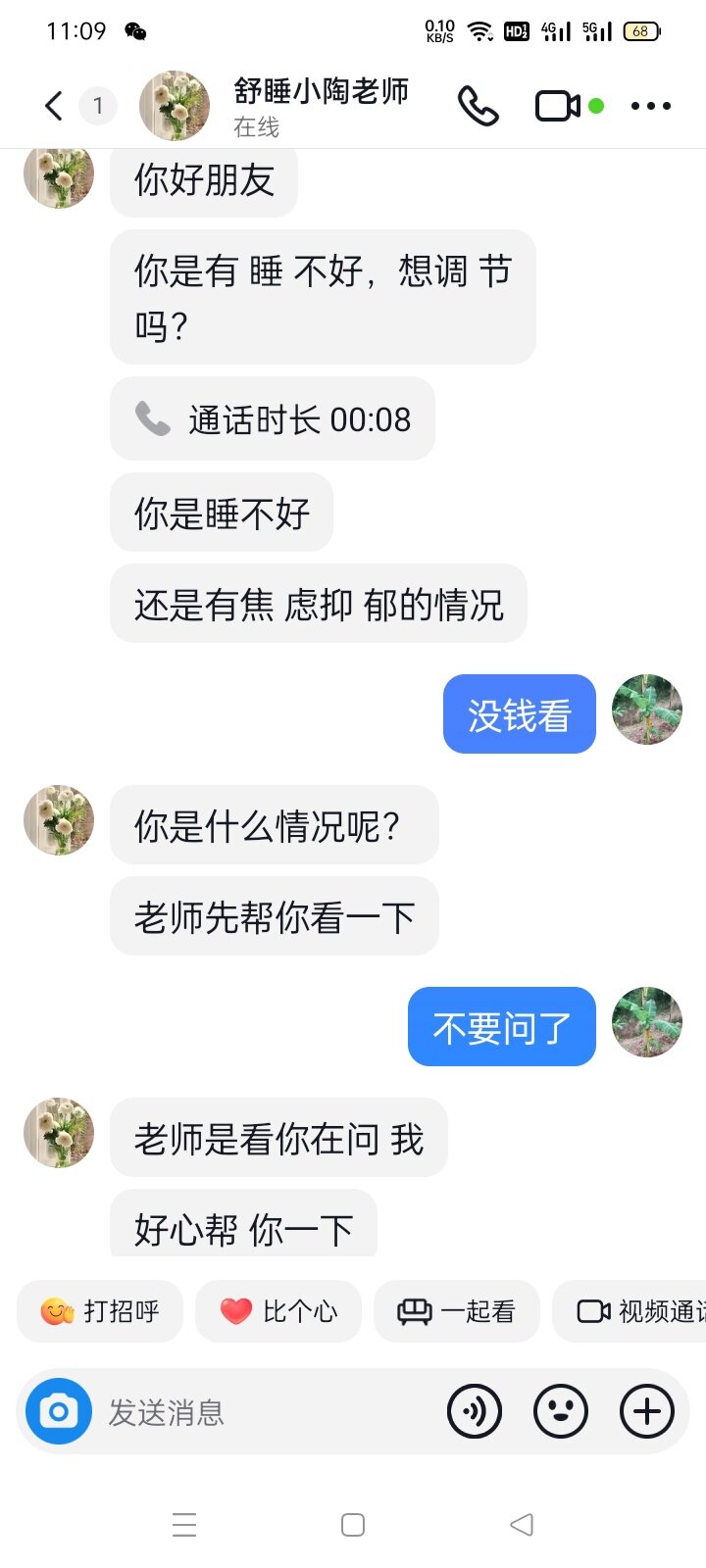Go to the system home screen

pyautogui.click(x=353, y=1525)
